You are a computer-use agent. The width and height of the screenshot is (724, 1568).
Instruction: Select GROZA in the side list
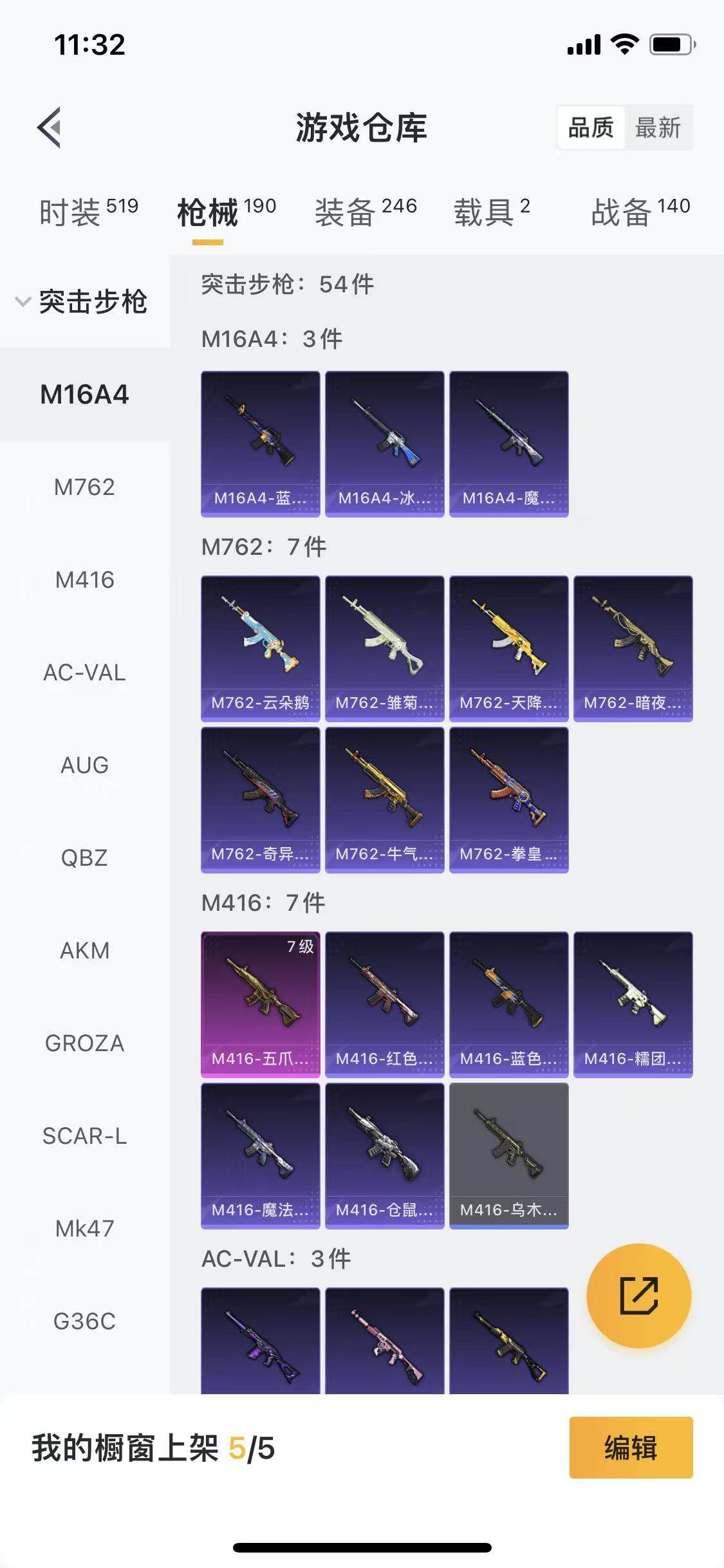[x=84, y=1043]
